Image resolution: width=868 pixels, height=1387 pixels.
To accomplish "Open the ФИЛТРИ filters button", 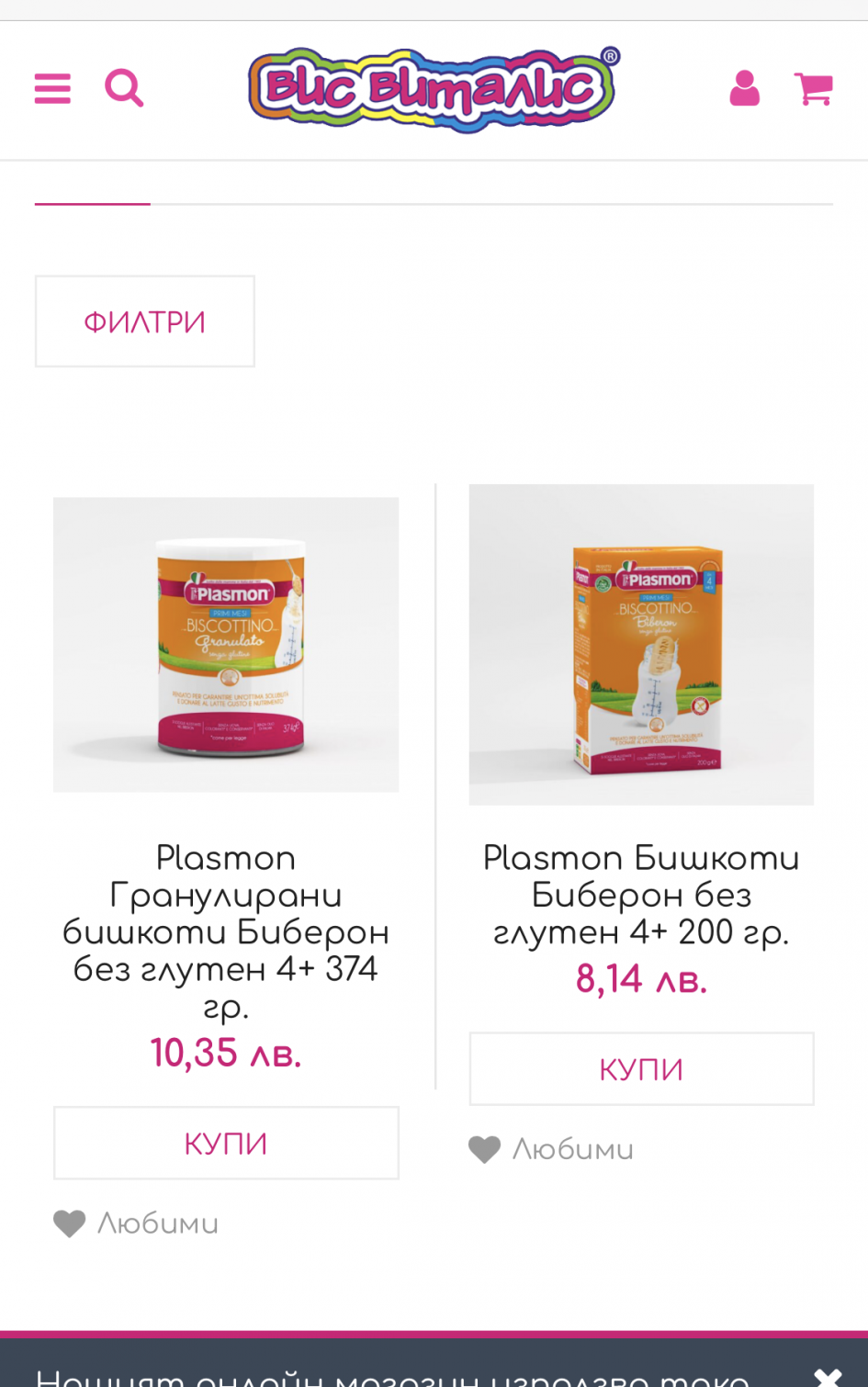I will click(145, 321).
